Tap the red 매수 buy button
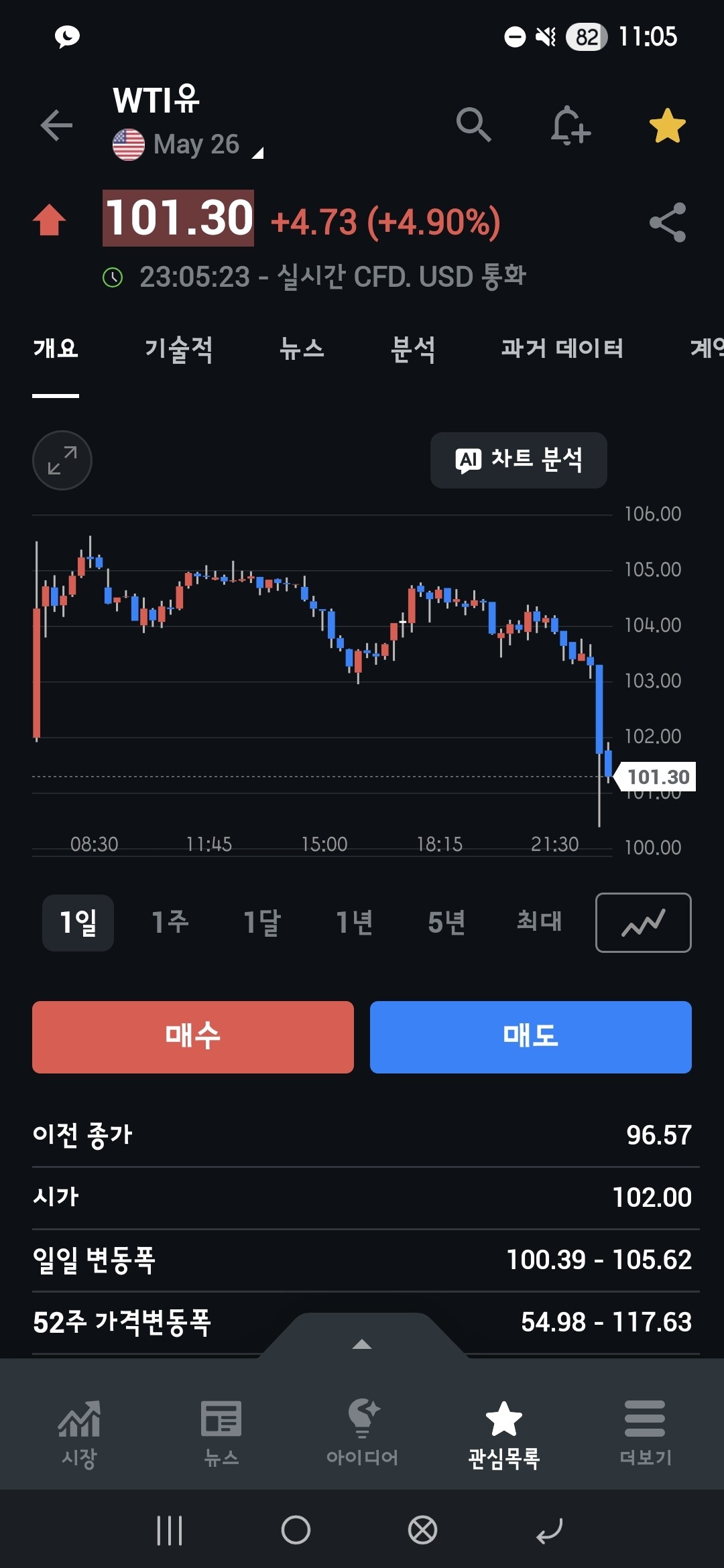 (x=193, y=1037)
